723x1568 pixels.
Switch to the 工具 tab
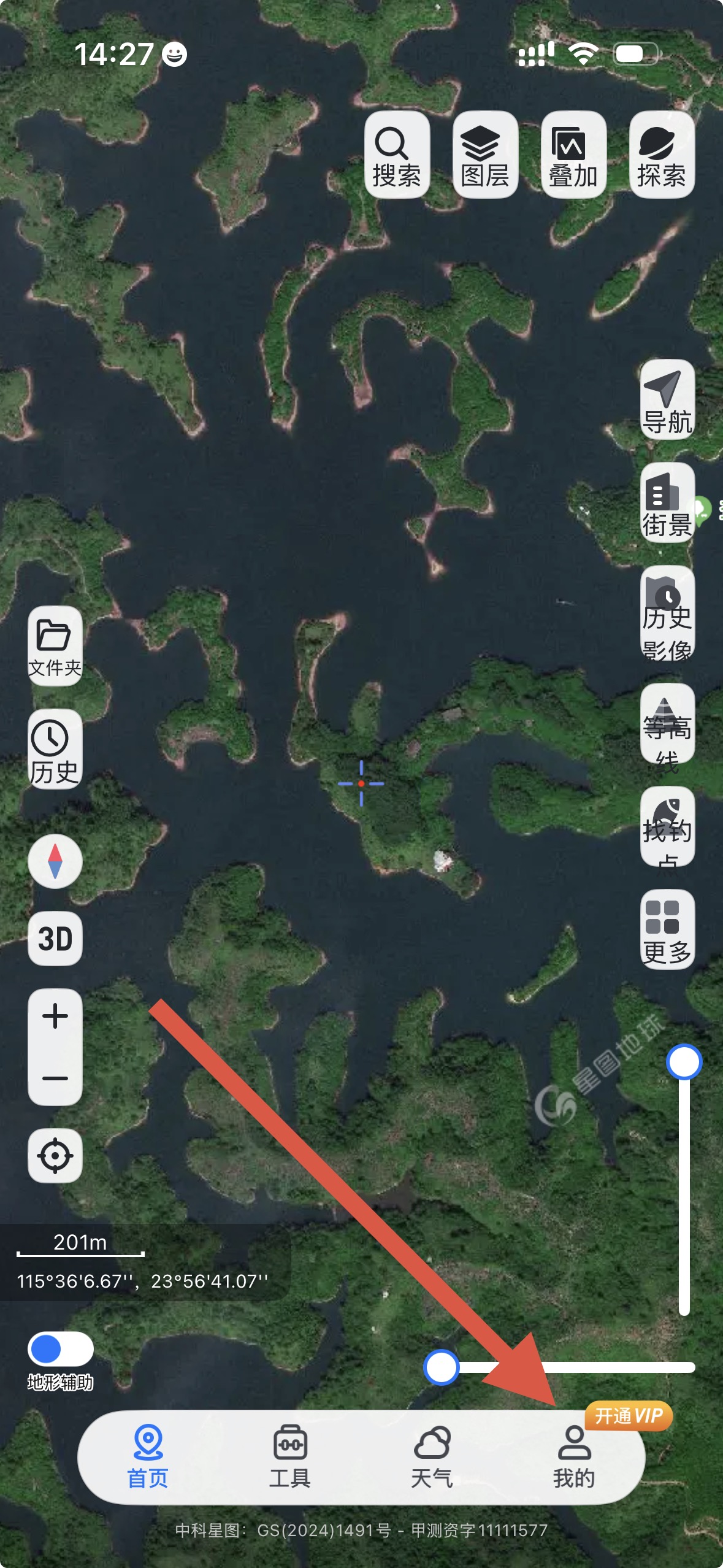tap(290, 1457)
